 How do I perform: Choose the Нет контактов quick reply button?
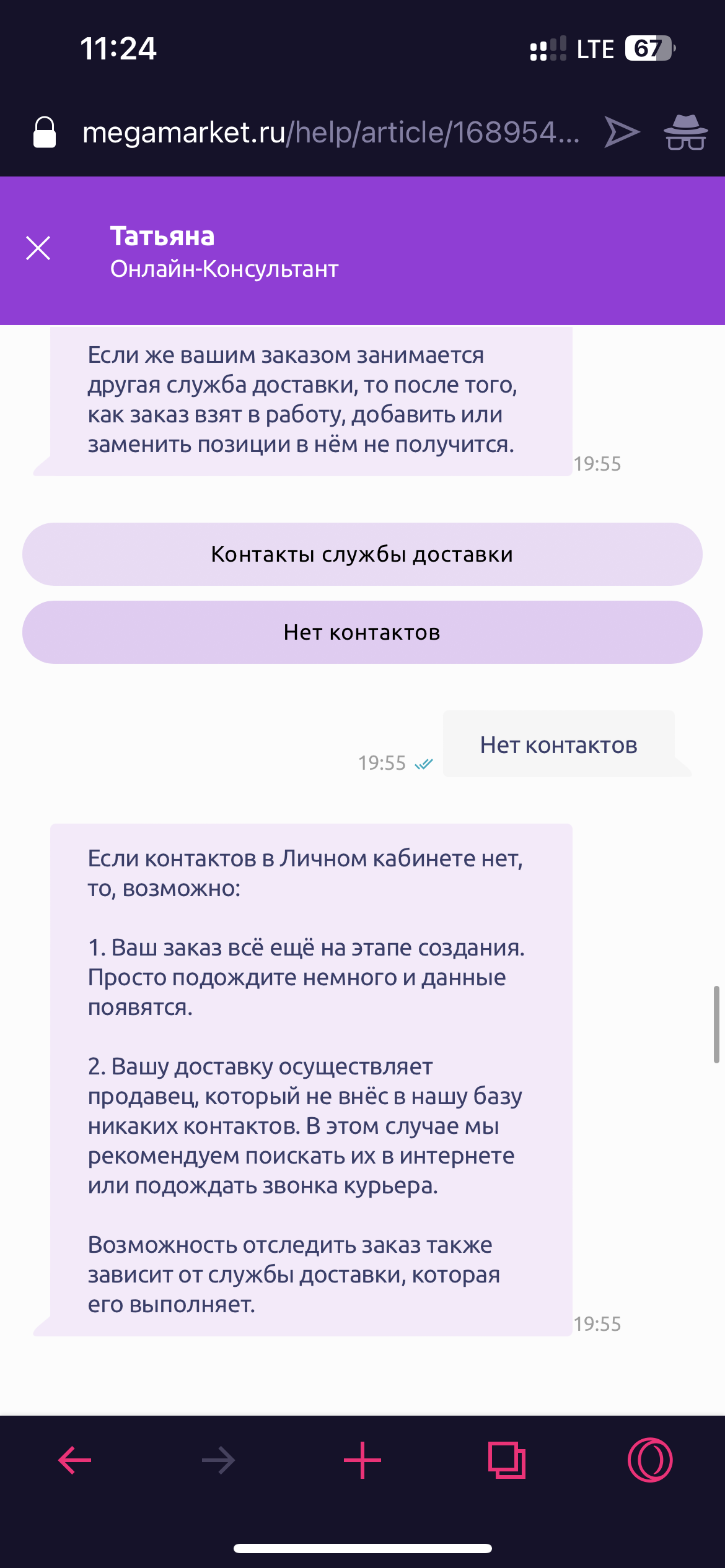tap(362, 632)
